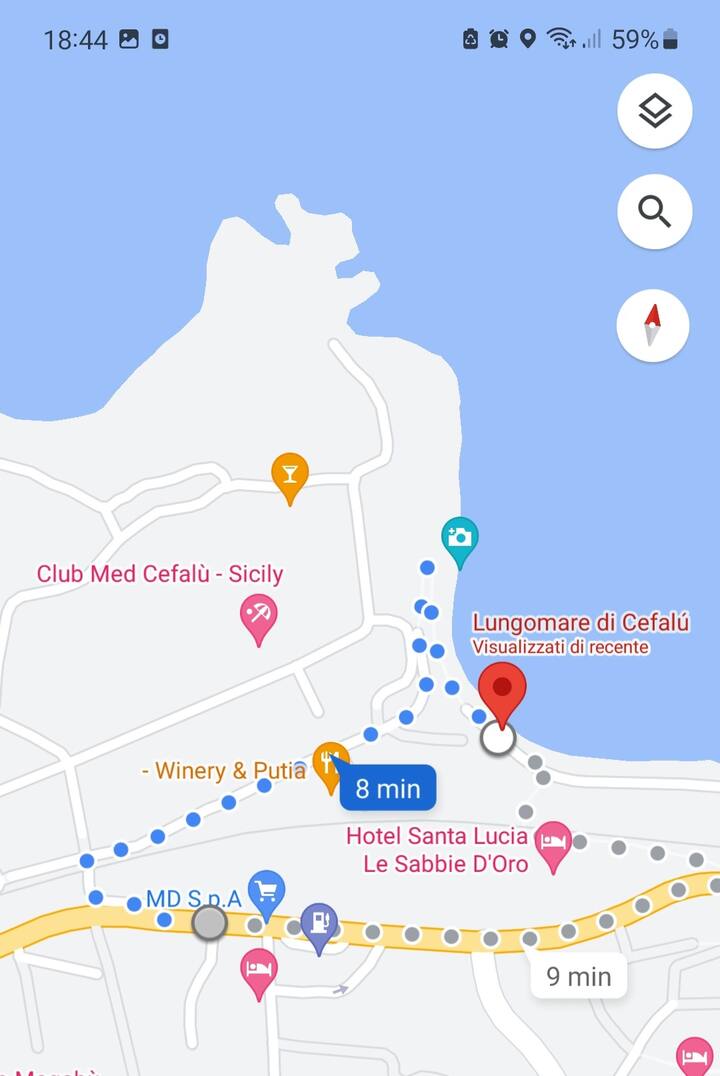Screen dimensions: 720x1076
Task: Tap the pink hotel marker below MD S.p.A
Action: (x=259, y=968)
